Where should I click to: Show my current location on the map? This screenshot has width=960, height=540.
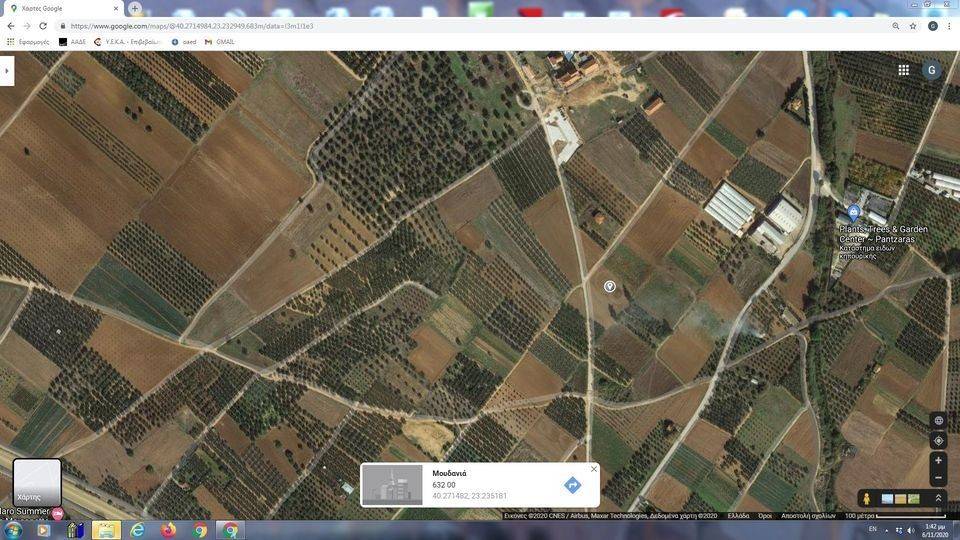[x=938, y=440]
